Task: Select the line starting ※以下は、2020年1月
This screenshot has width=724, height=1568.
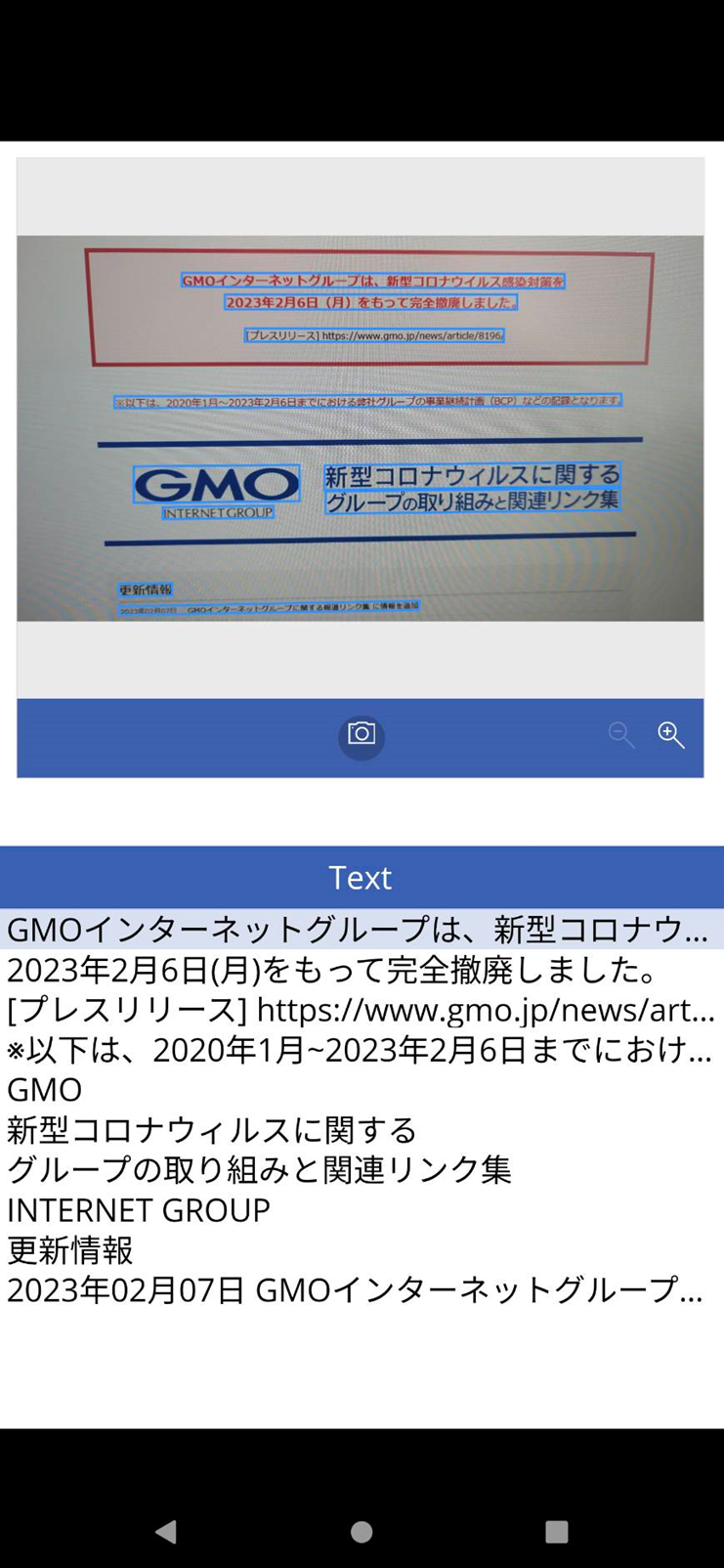Action: (362, 1050)
